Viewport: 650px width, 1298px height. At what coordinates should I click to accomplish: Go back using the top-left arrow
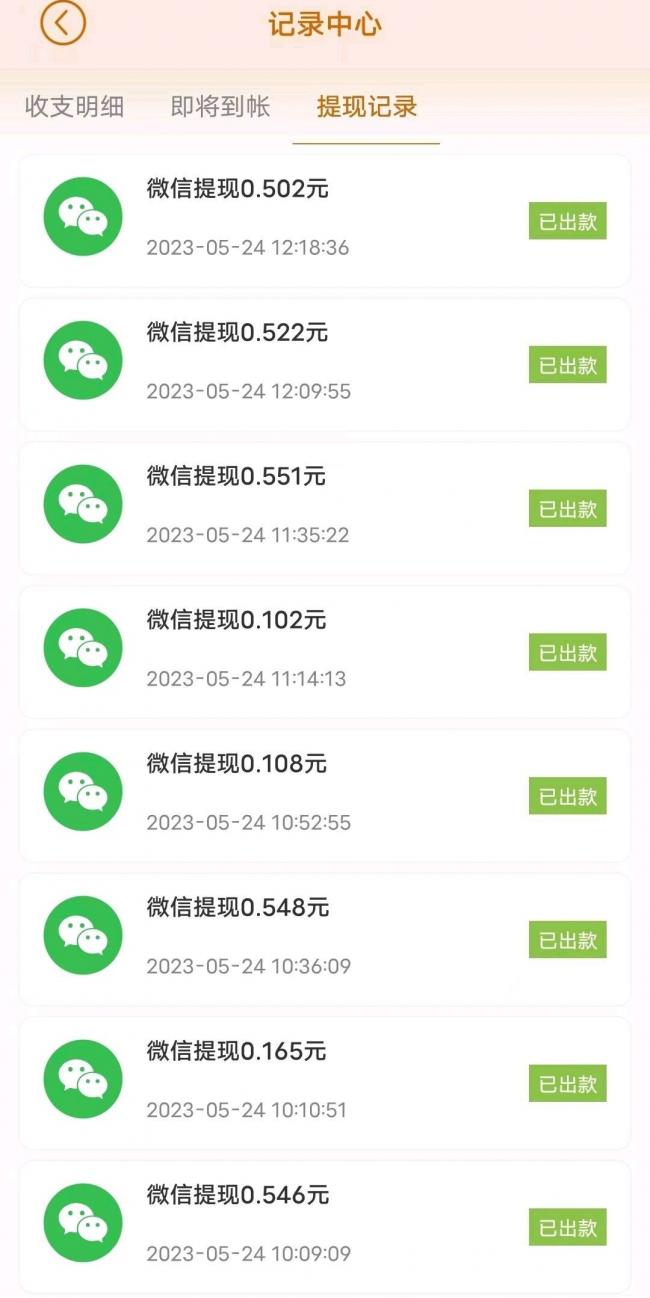(x=63, y=22)
